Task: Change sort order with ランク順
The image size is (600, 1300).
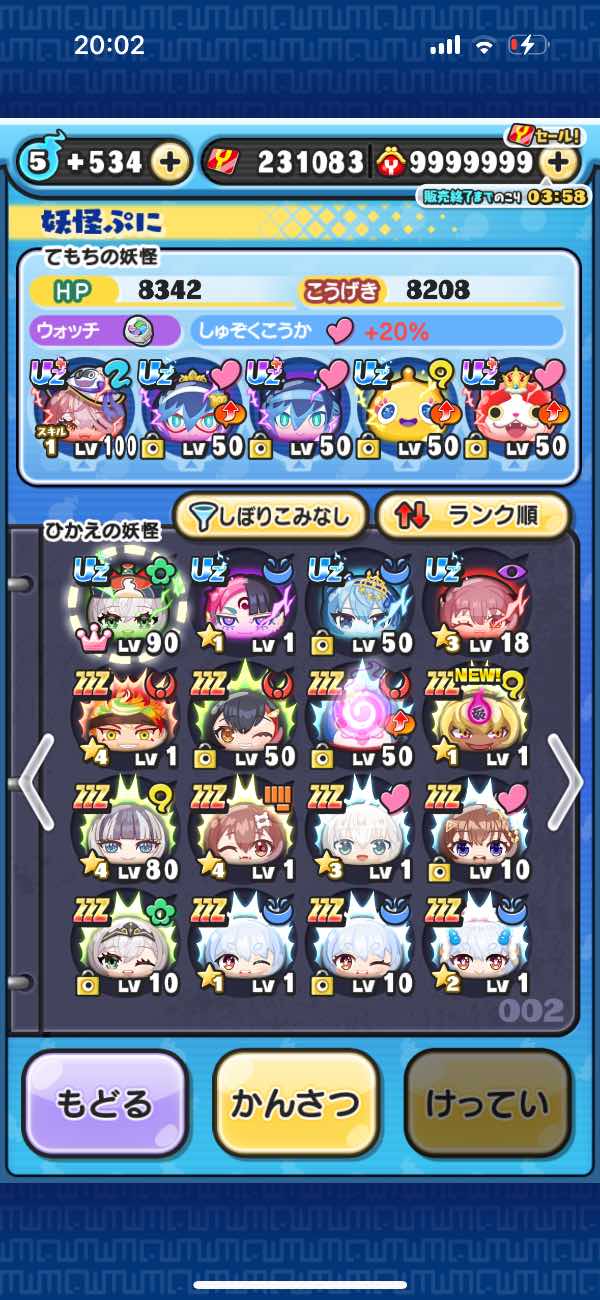Action: [x=471, y=516]
